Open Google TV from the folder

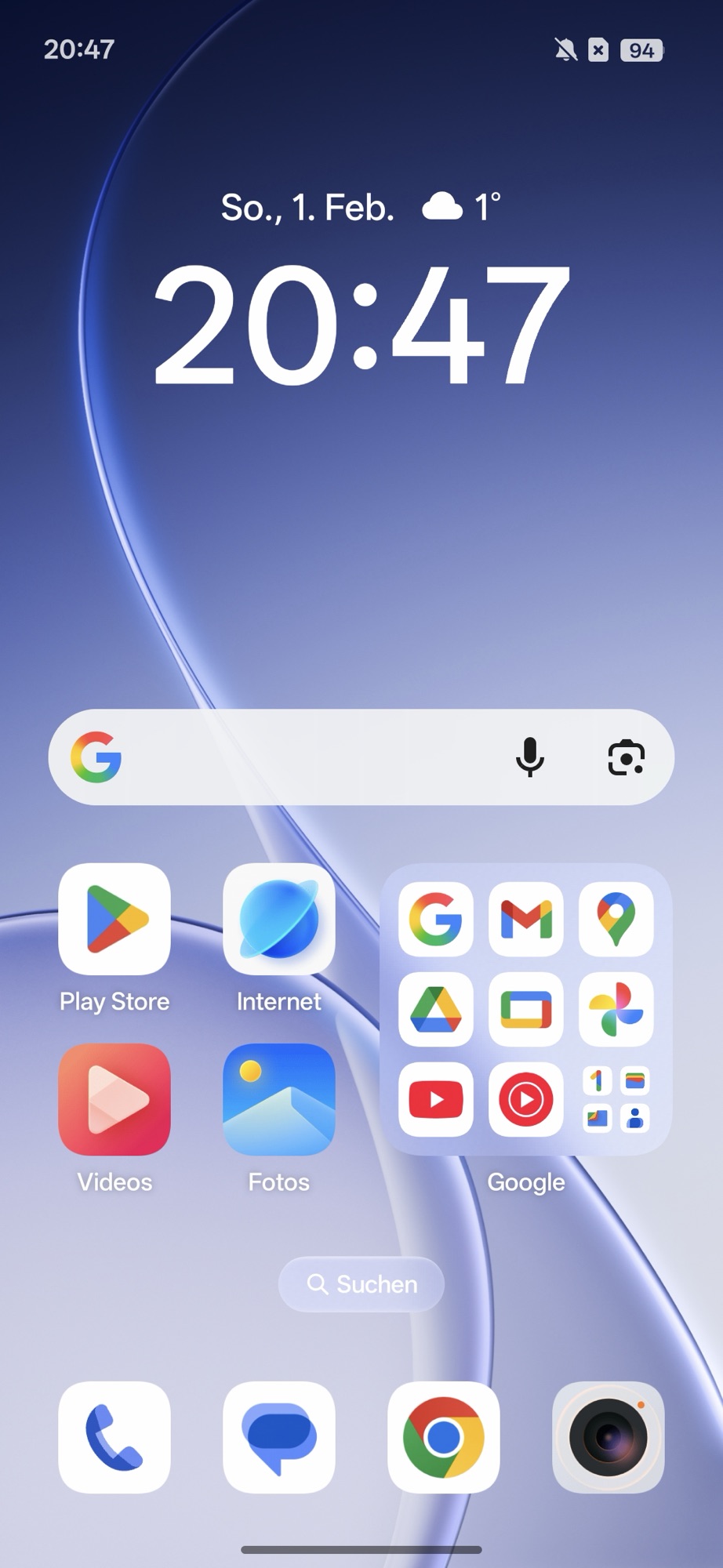(x=526, y=1010)
